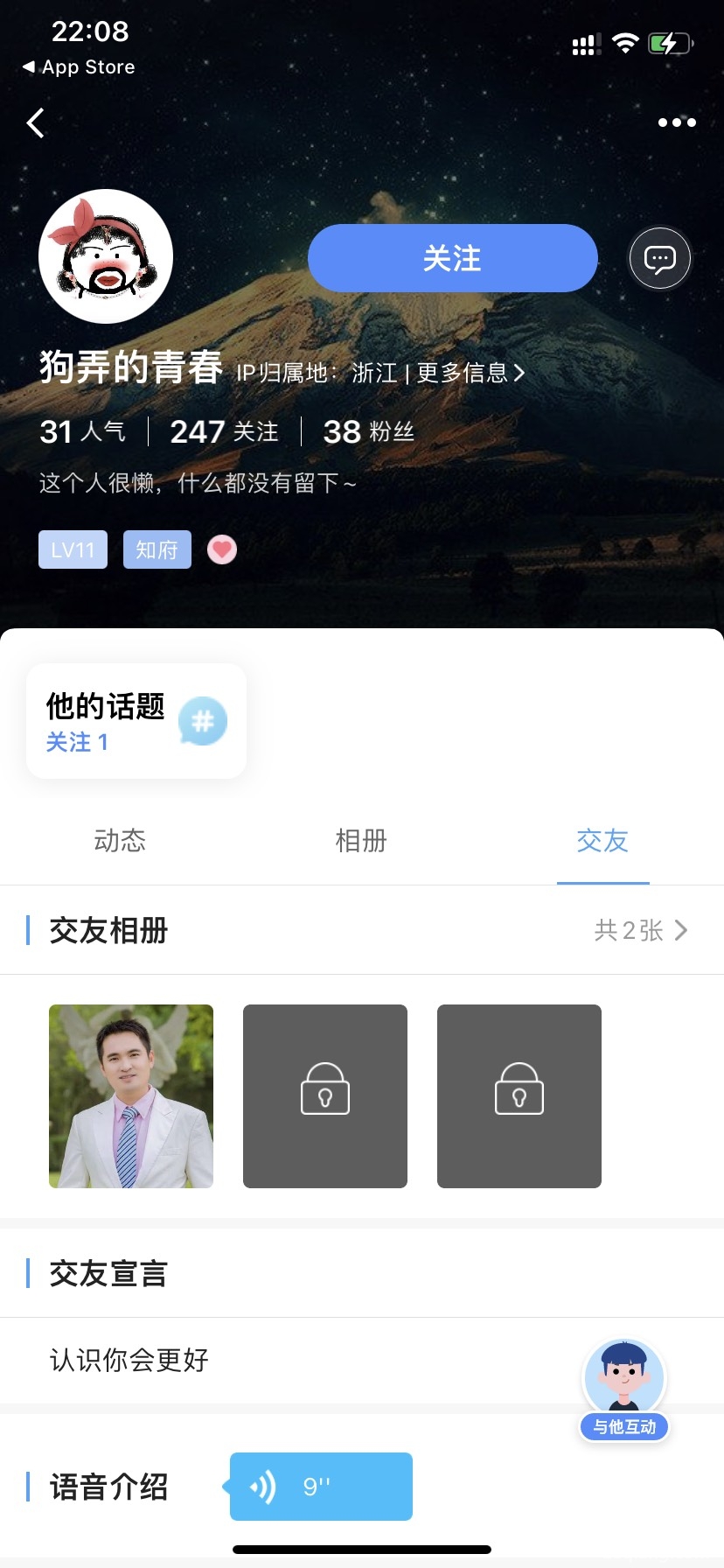Go back using the top-left arrow
Image resolution: width=724 pixels, height=1568 pixels.
pyautogui.click(x=36, y=123)
